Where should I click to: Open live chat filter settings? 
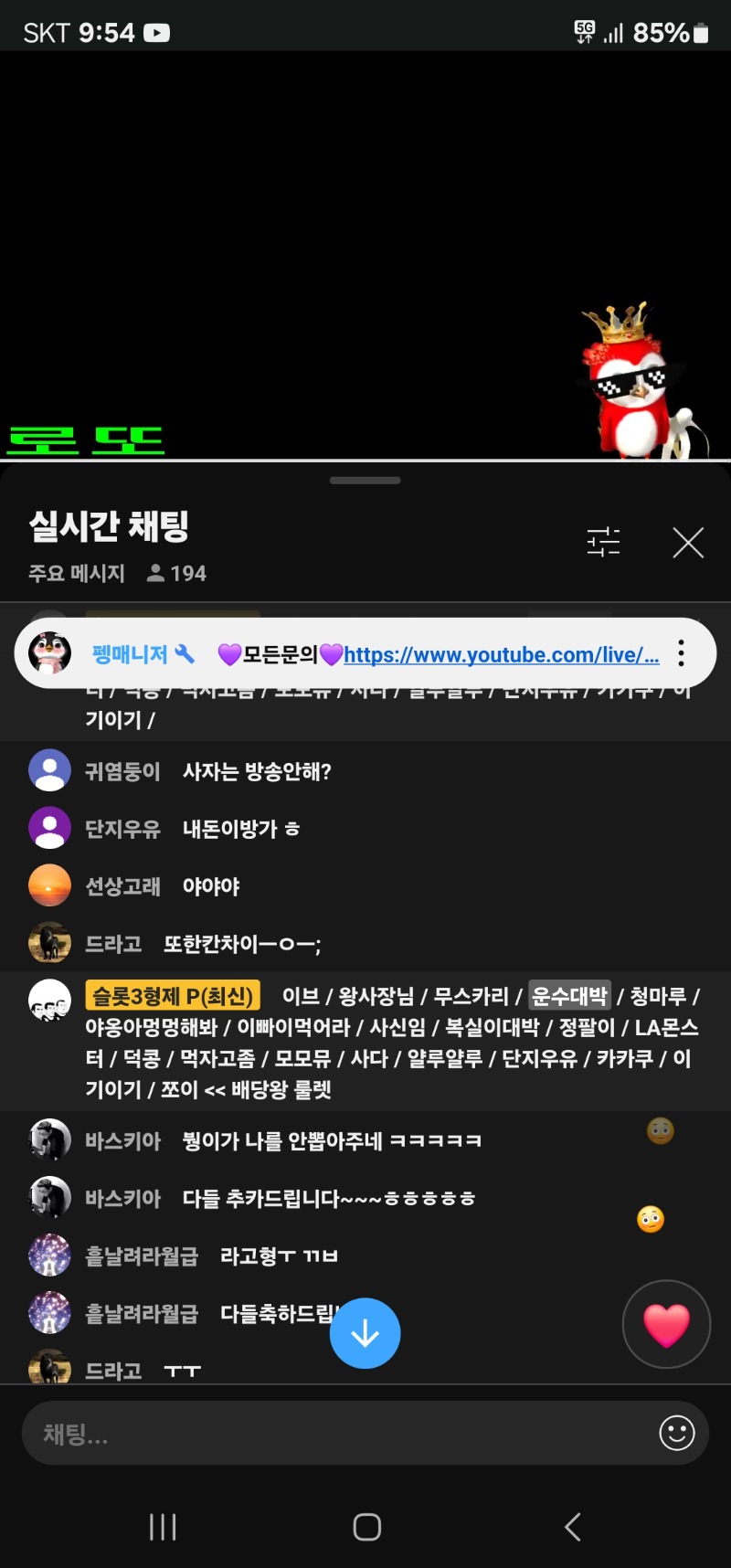click(x=603, y=543)
